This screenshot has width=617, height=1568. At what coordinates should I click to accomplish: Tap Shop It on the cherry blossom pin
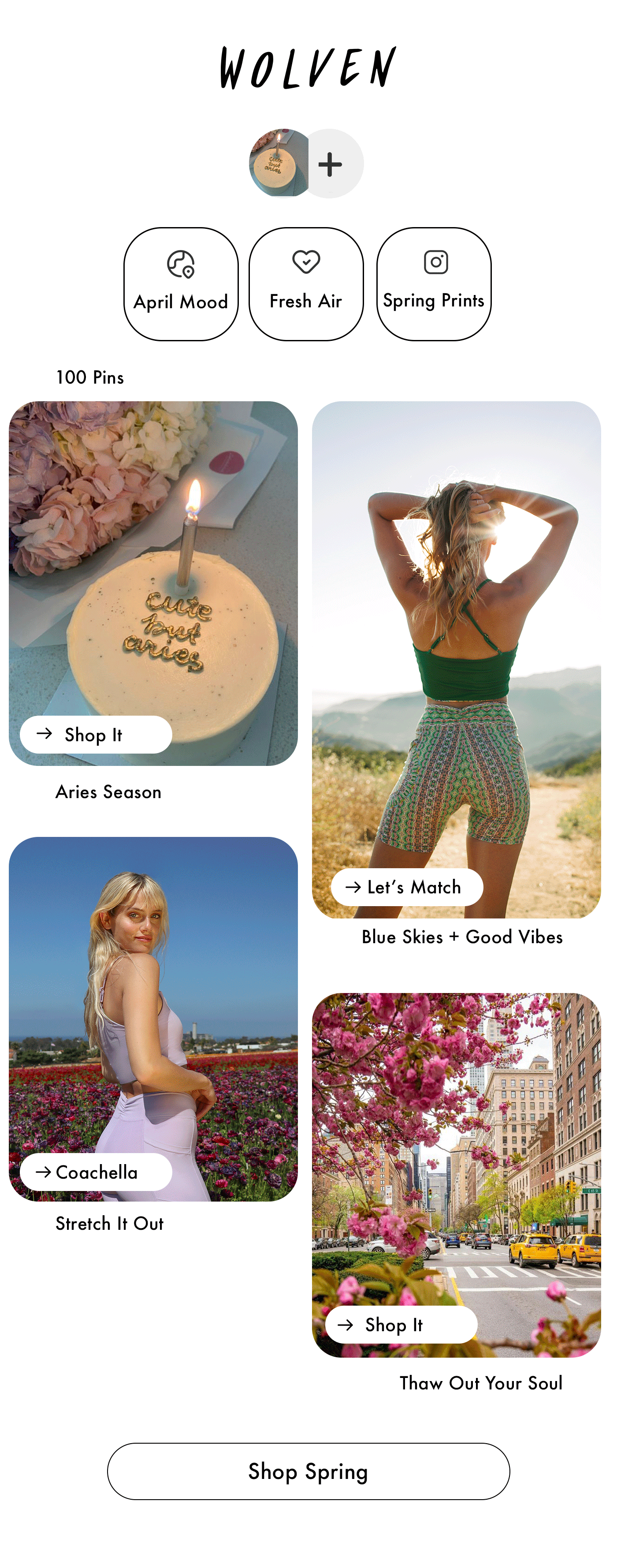point(400,1325)
